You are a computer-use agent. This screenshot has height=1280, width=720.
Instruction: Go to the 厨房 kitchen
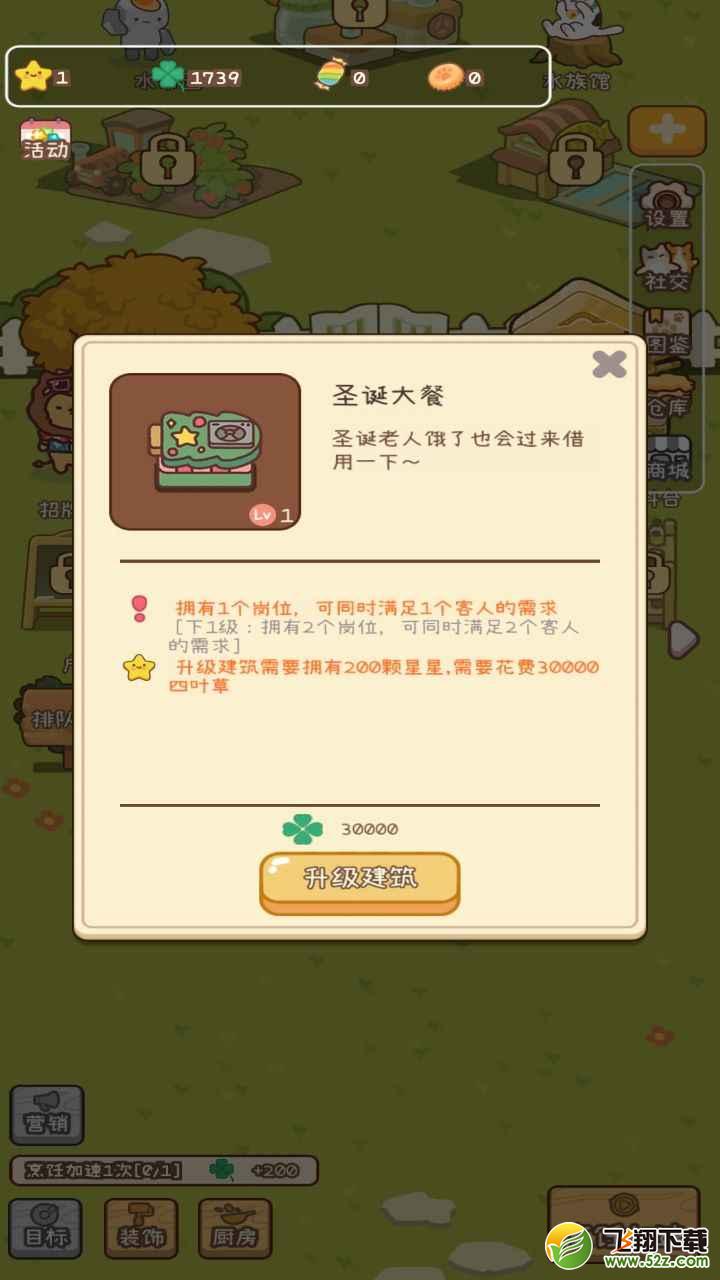coord(235,1228)
